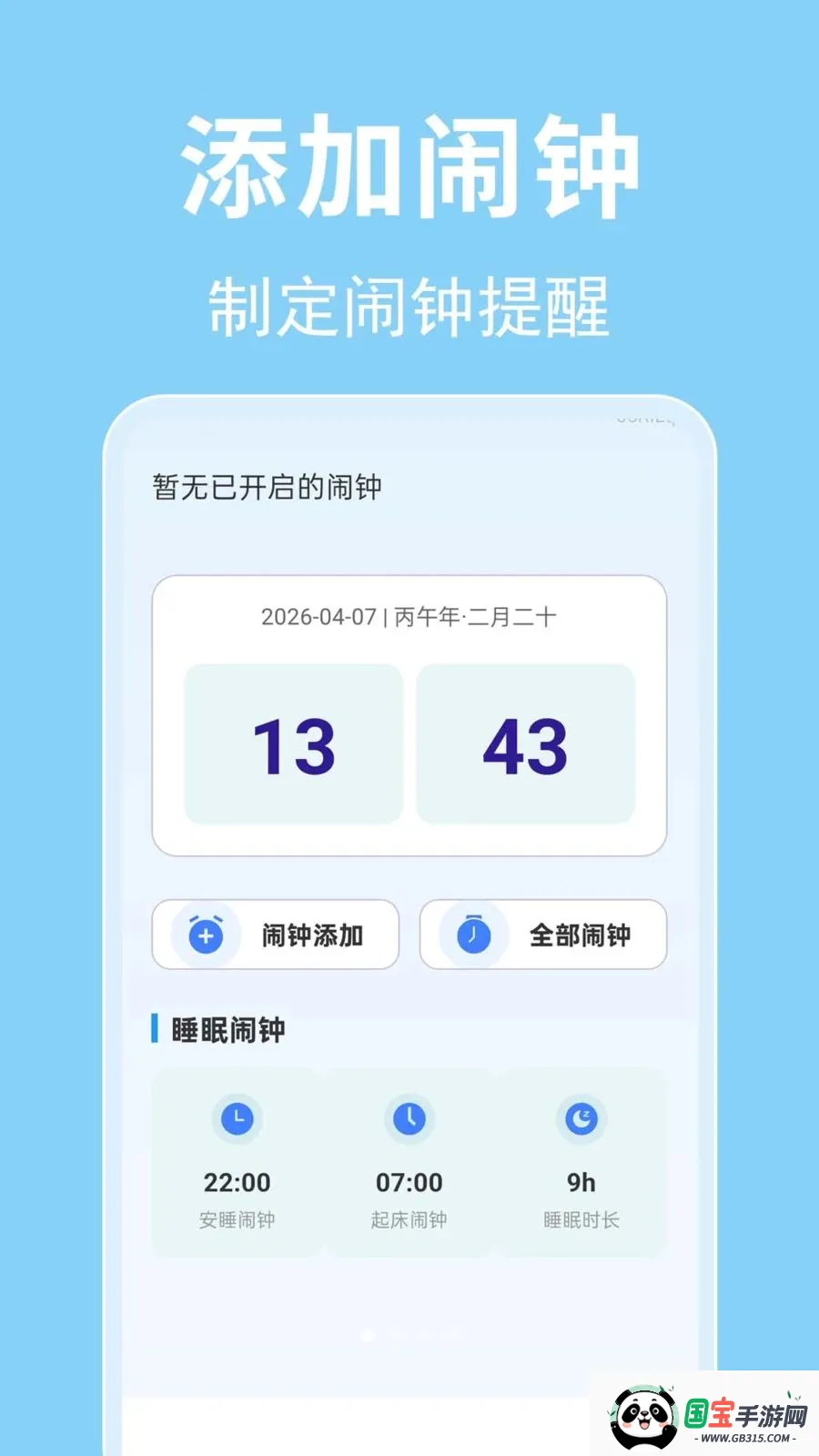Open the 闹钟添加 button
This screenshot has width=819, height=1456.
coord(275,935)
